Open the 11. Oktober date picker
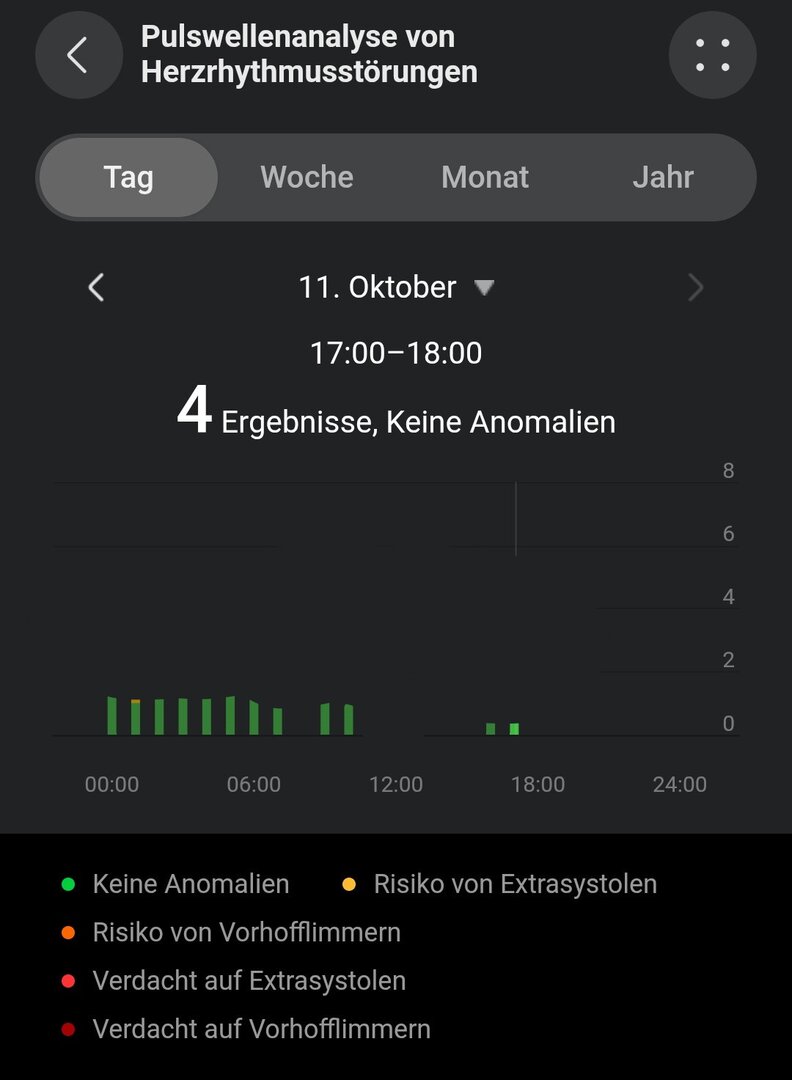The height and width of the screenshot is (1080, 792). 396,288
